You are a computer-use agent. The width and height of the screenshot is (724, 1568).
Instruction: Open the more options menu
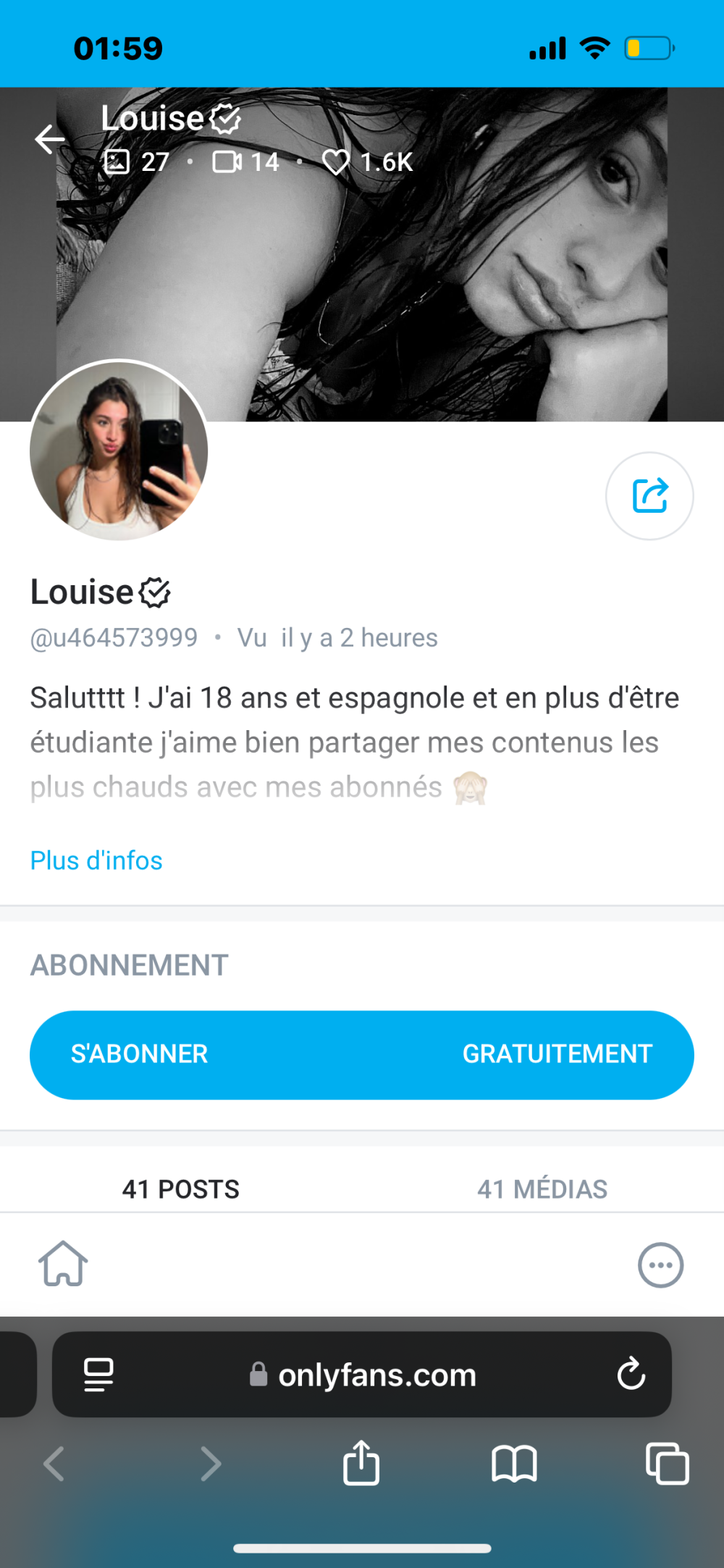pos(660,1265)
